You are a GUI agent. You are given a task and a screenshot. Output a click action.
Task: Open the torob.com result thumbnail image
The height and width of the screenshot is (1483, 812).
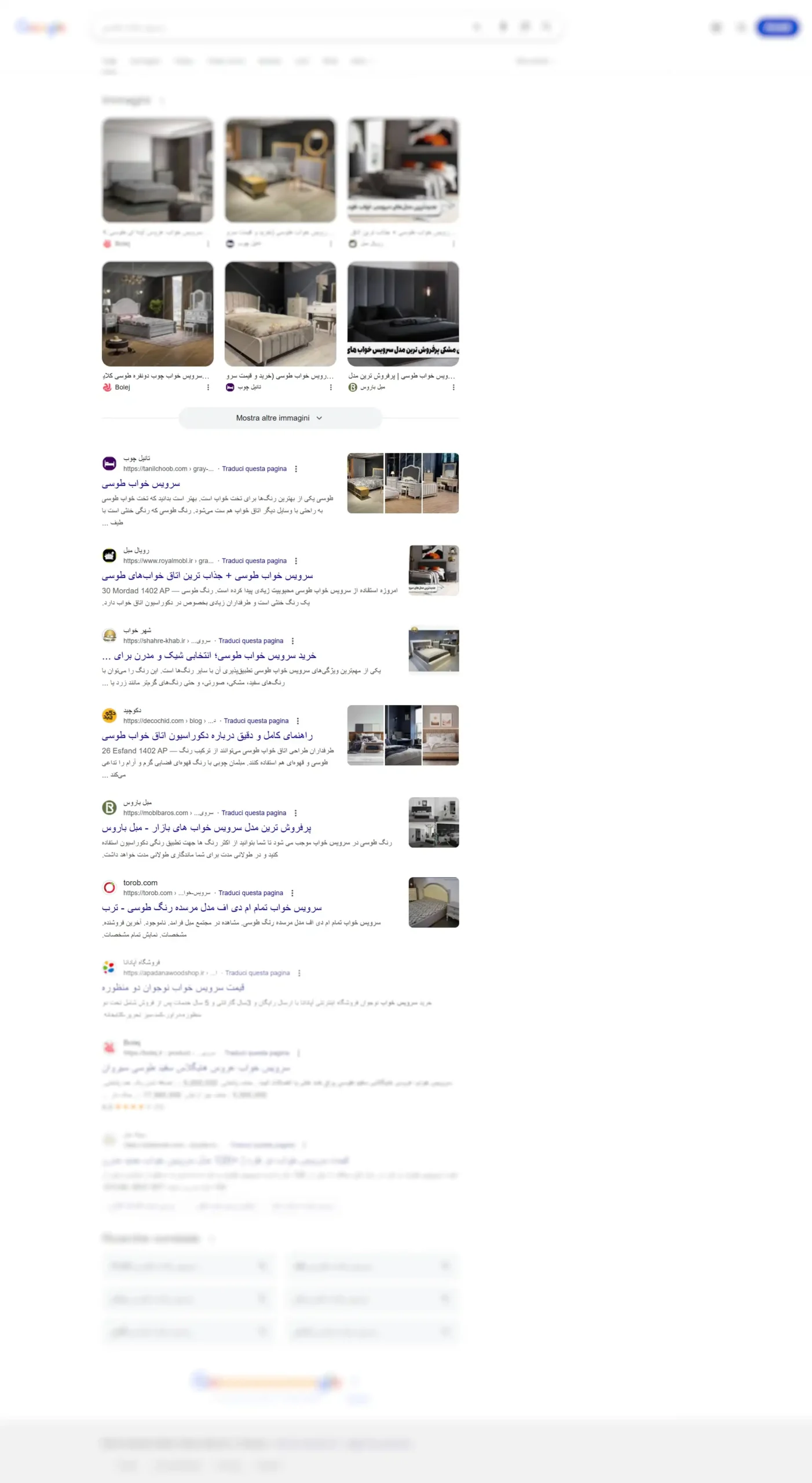[x=433, y=902]
